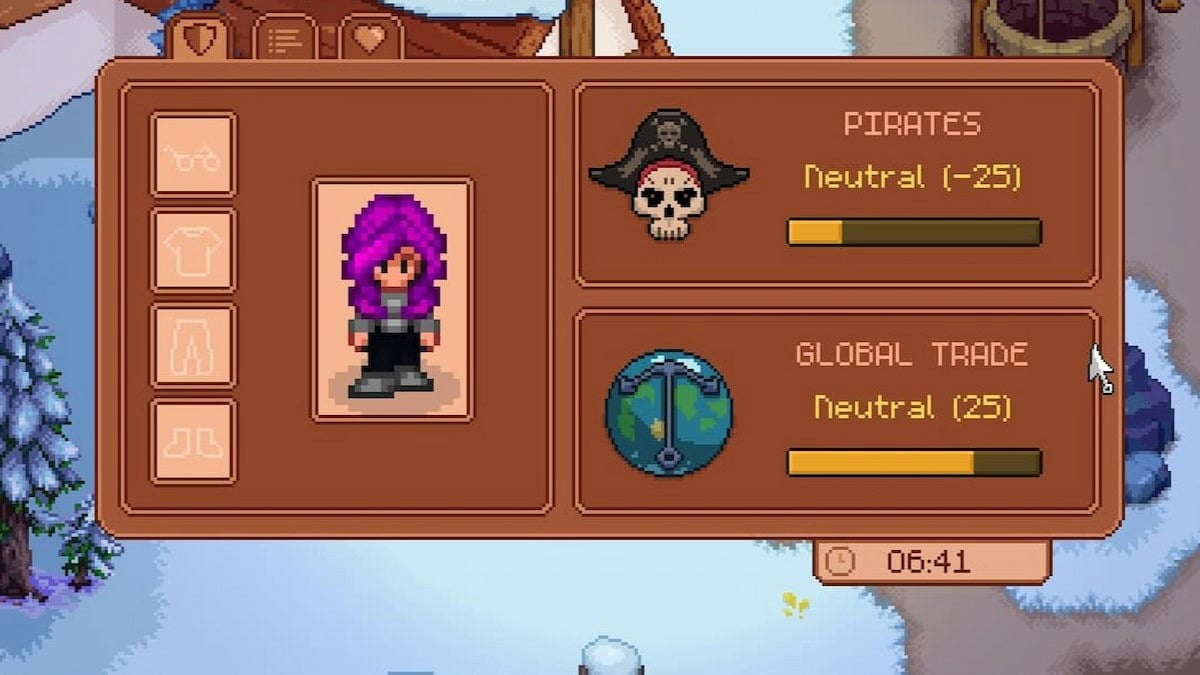Select the pants clothing slot
The image size is (1200, 675).
pyautogui.click(x=193, y=346)
